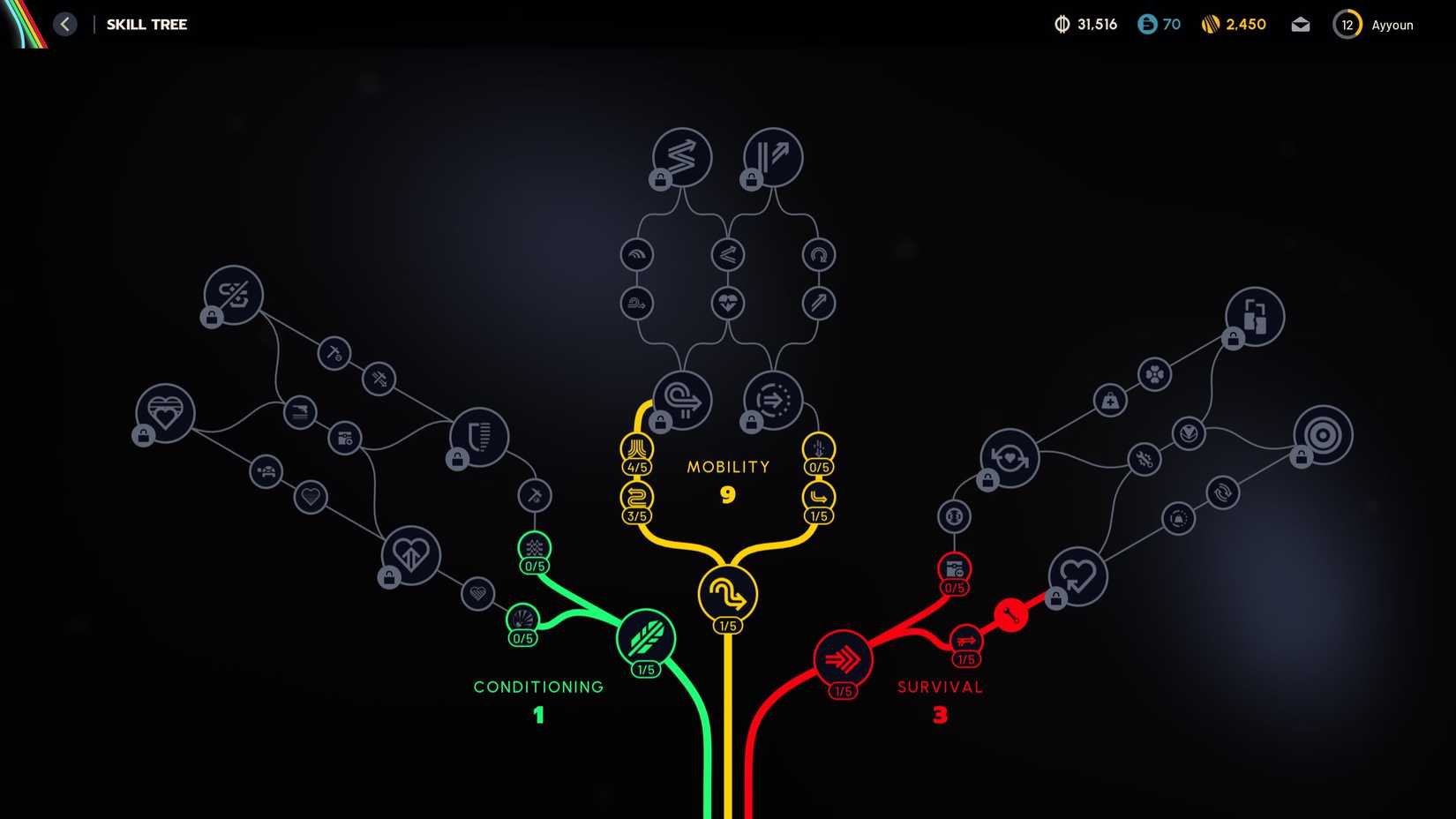Select the yellow Mobility skill at 4/5
Screen dimensions: 1456x819
(636, 450)
